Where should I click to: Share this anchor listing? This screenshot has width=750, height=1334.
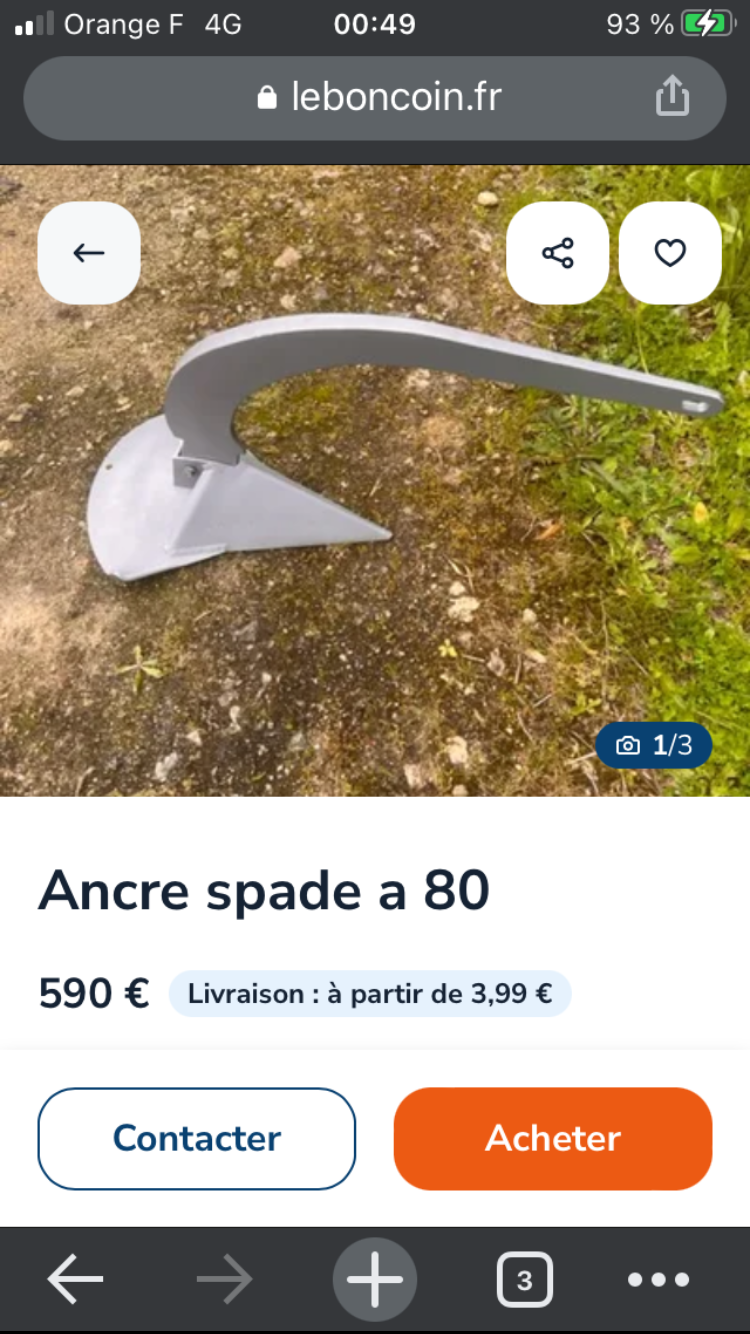tap(558, 253)
